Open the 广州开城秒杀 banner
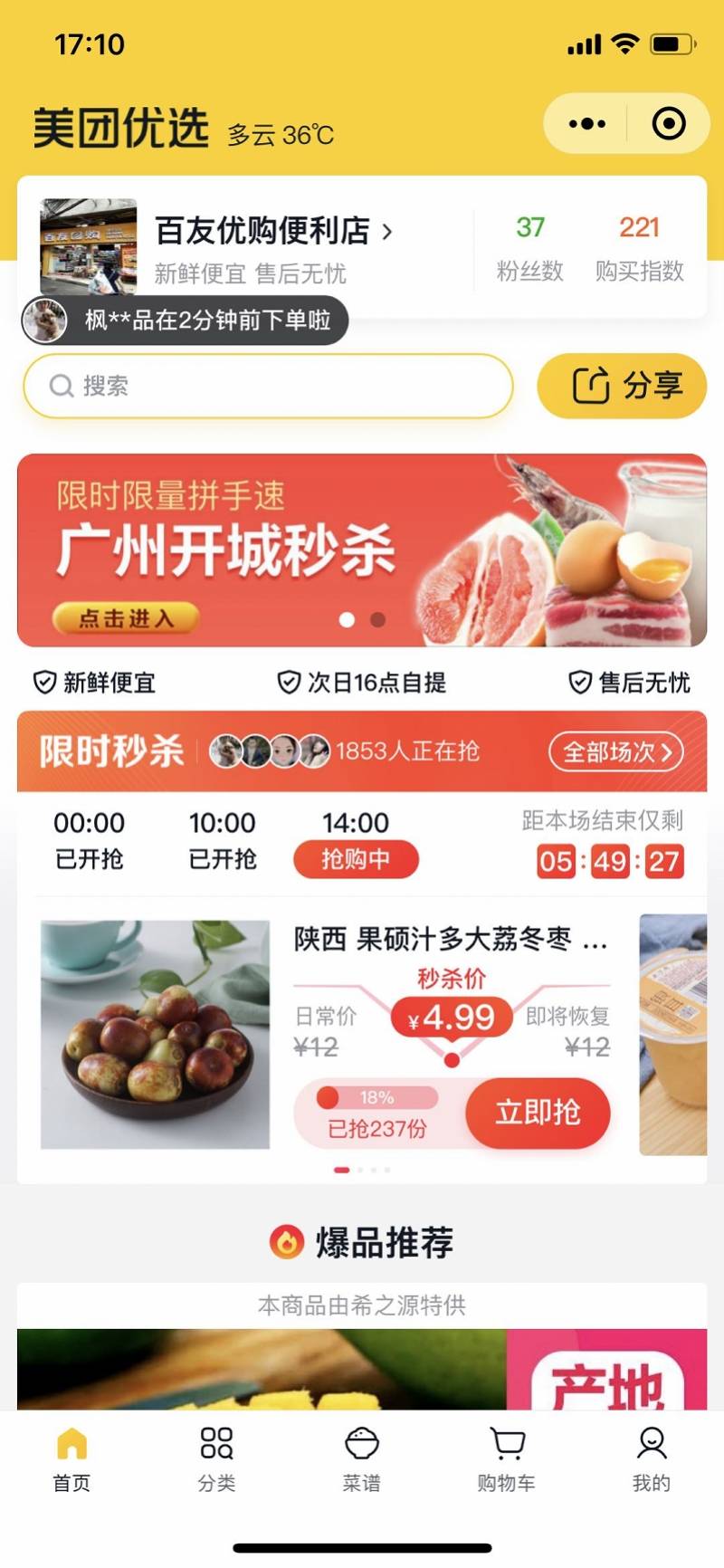Image resolution: width=724 pixels, height=1568 pixels. click(x=362, y=550)
